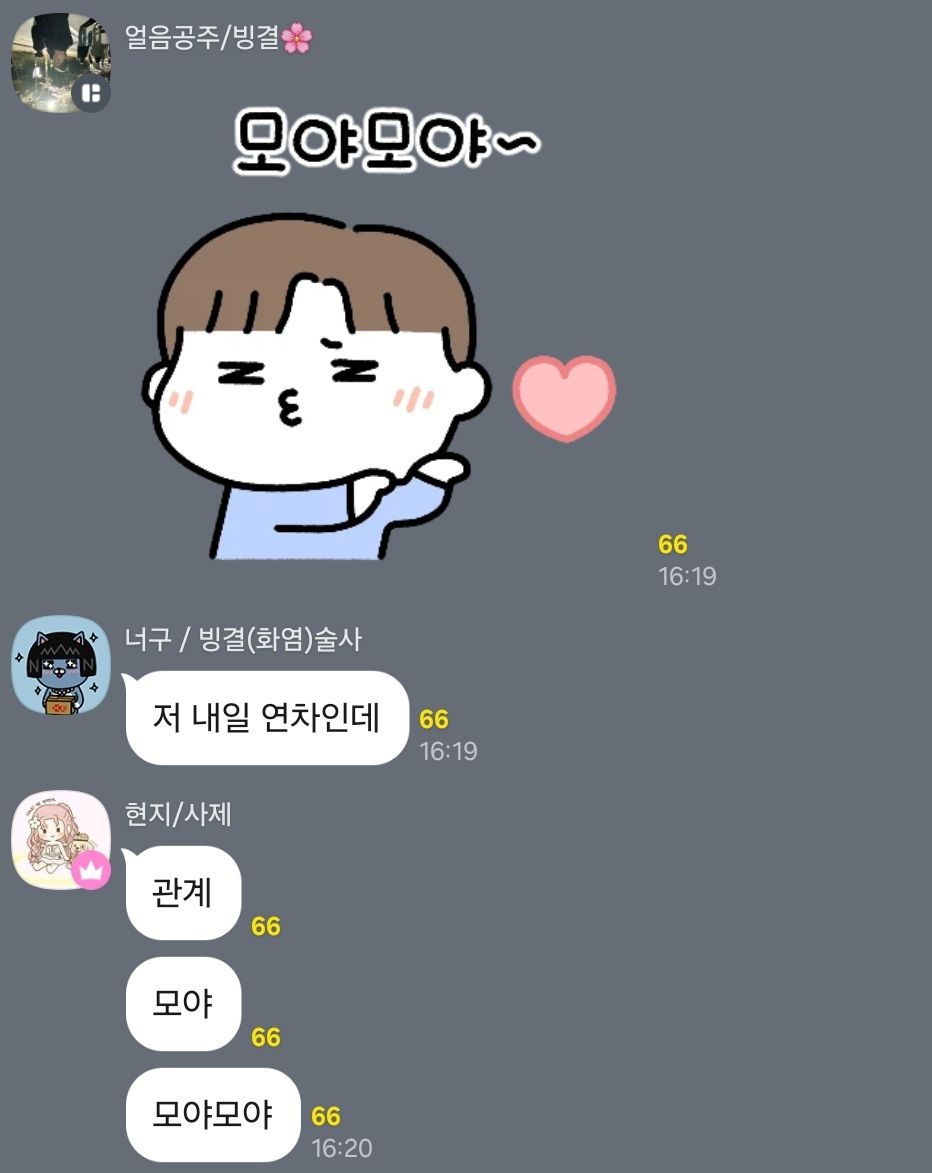View 현지/사제 profile avatar
This screenshot has width=932, height=1173.
(60, 838)
